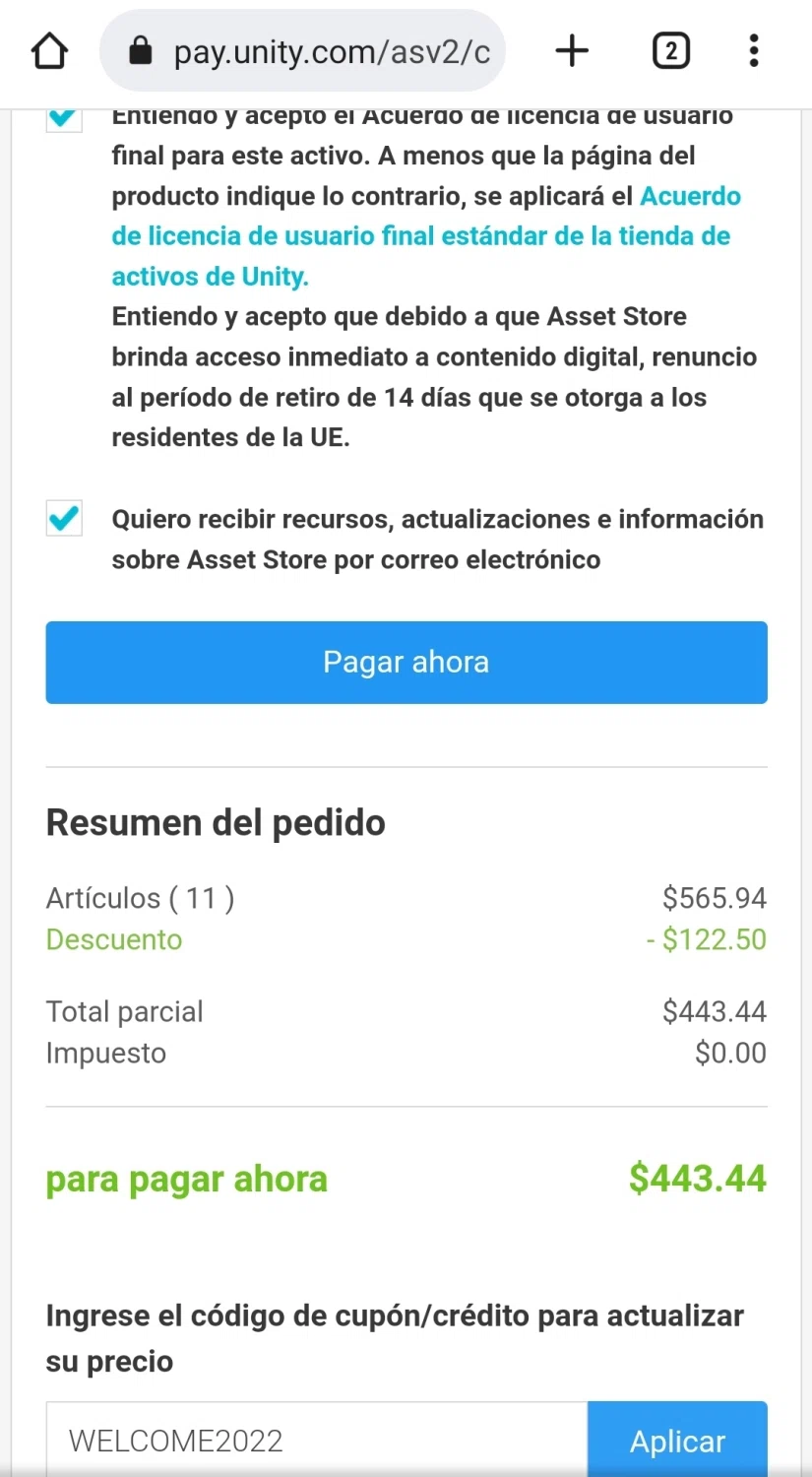The width and height of the screenshot is (812, 1477).
Task: Open the browser overflow menu
Action: point(753,51)
